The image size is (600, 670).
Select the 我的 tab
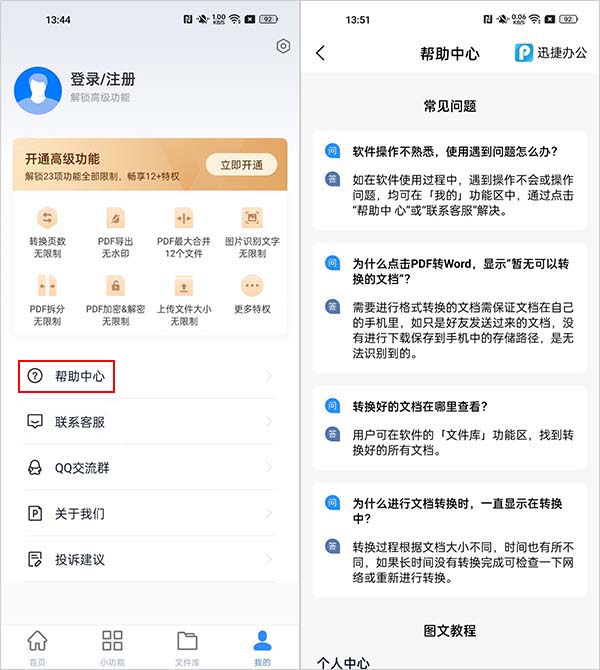262,646
